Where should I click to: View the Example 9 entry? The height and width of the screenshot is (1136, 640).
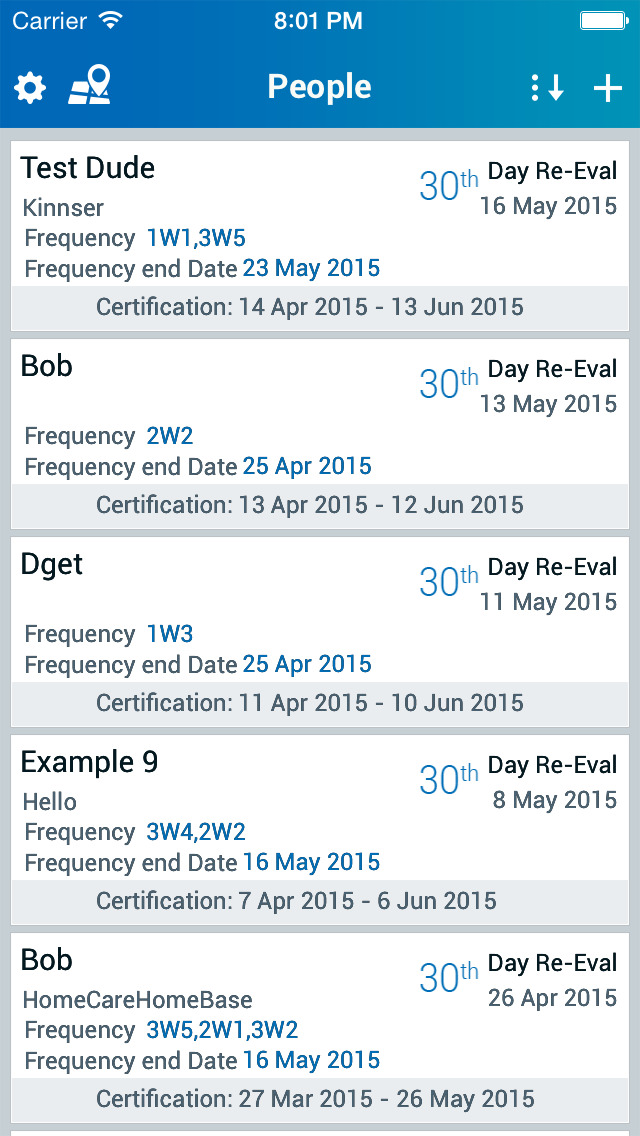[x=320, y=830]
